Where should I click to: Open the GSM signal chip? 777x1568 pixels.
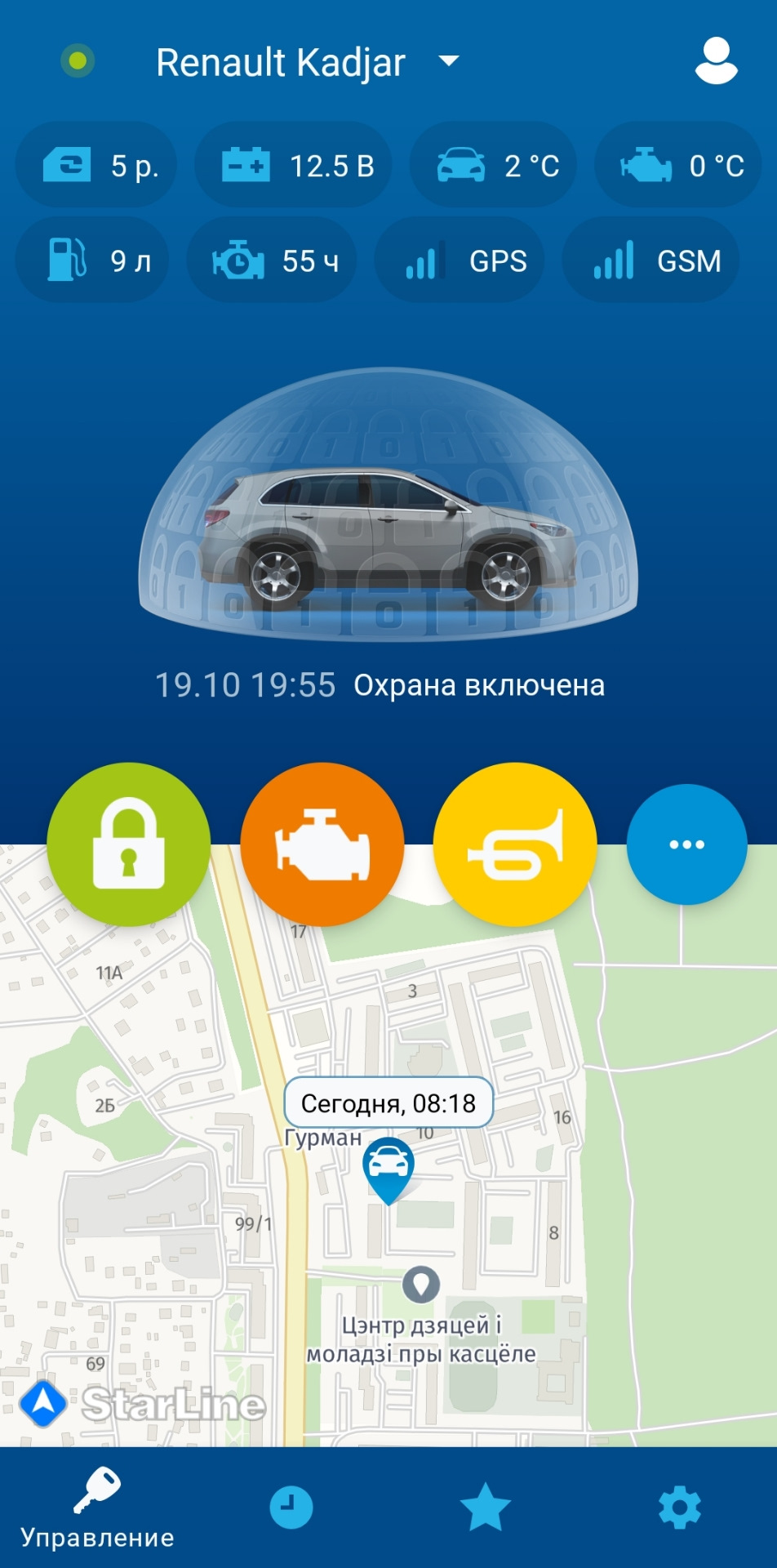pyautogui.click(x=651, y=260)
